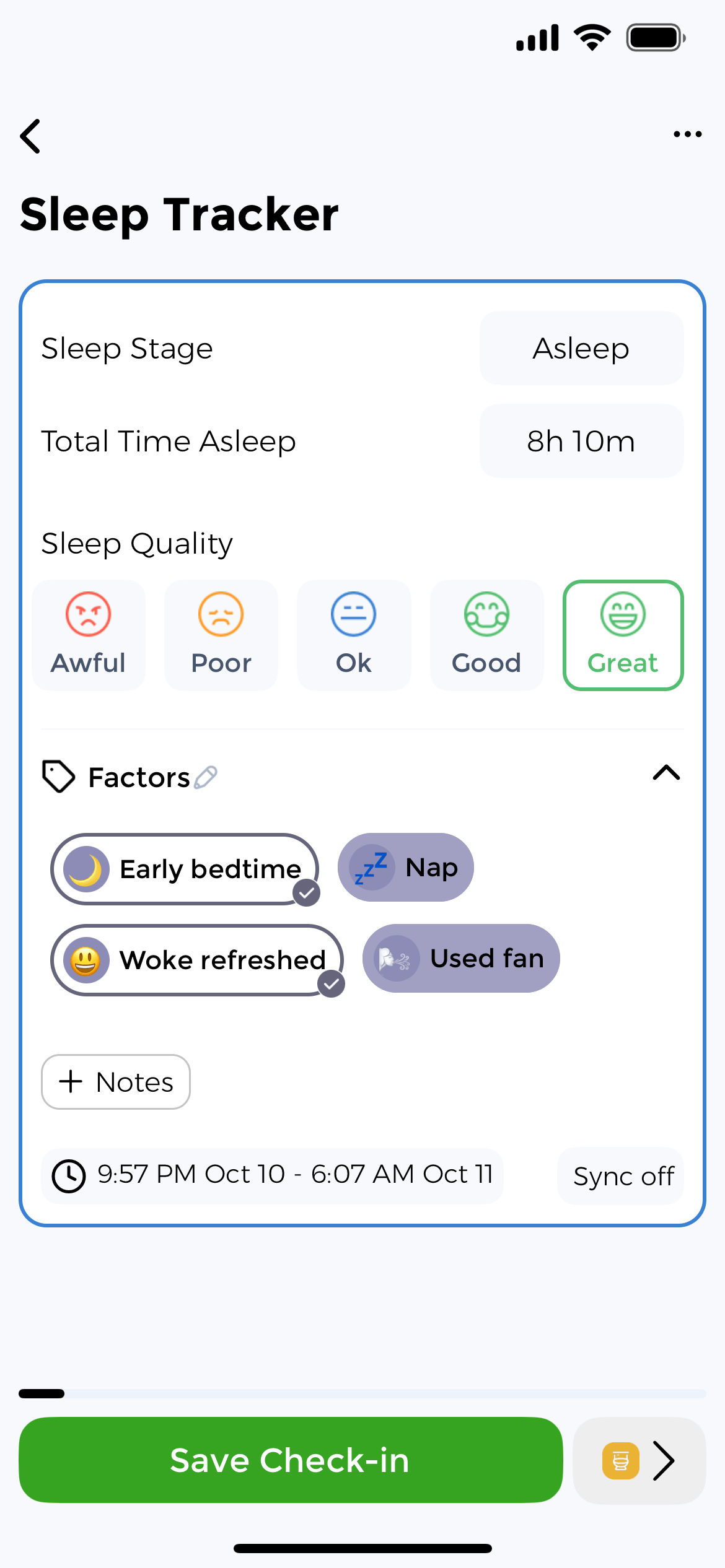
Task: Edit the Total Time Asleep value
Action: pyautogui.click(x=581, y=441)
